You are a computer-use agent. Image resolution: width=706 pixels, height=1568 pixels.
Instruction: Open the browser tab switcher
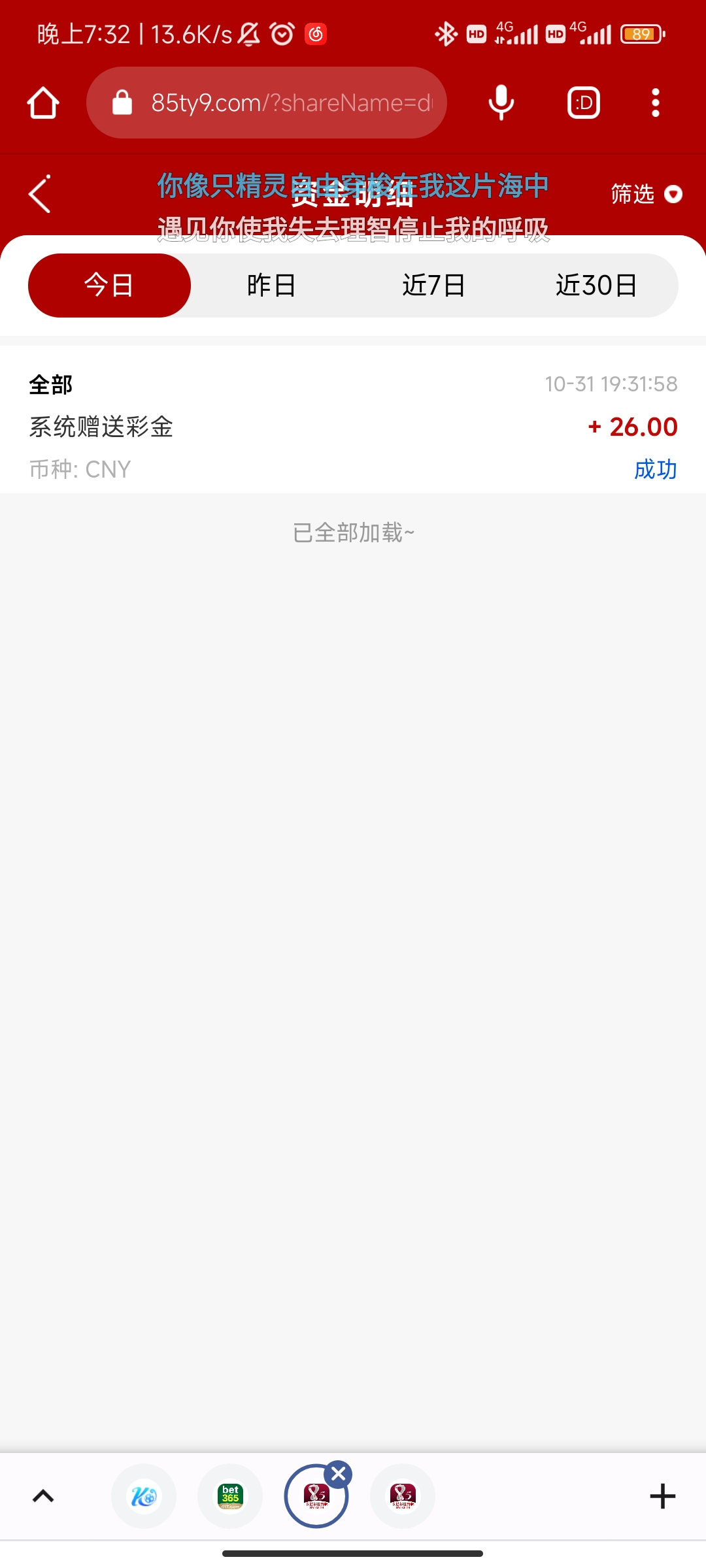pos(584,103)
